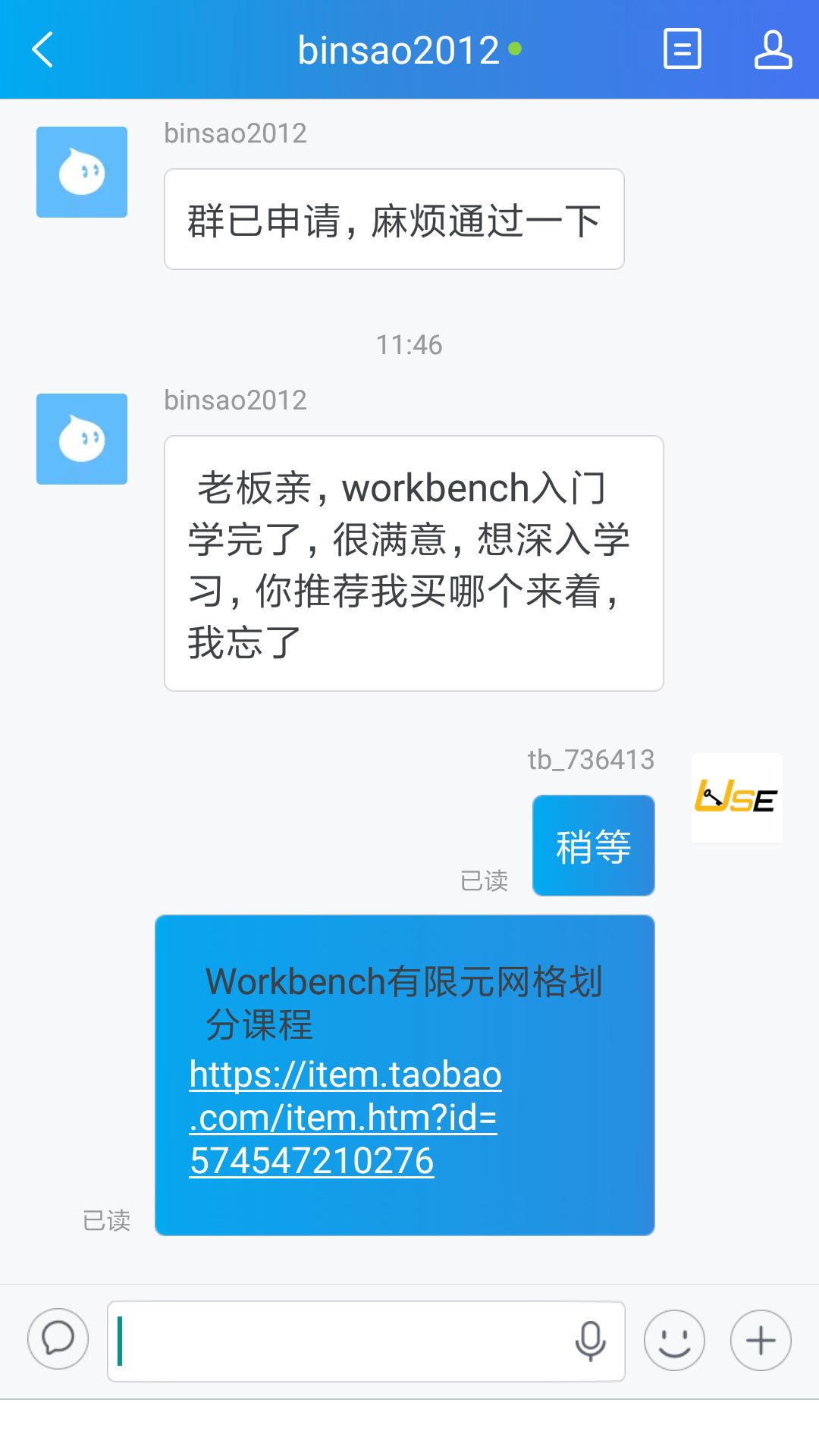This screenshot has width=819, height=1456.
Task: Go back from binsao2012 chat
Action: click(43, 50)
